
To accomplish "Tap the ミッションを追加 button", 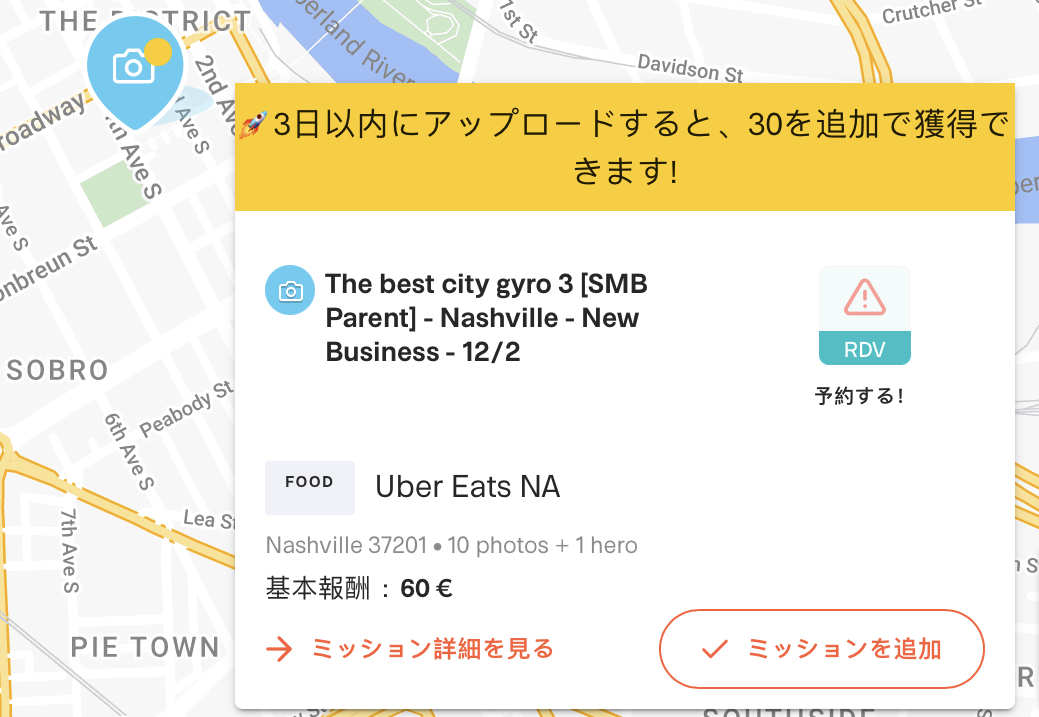I will point(822,649).
